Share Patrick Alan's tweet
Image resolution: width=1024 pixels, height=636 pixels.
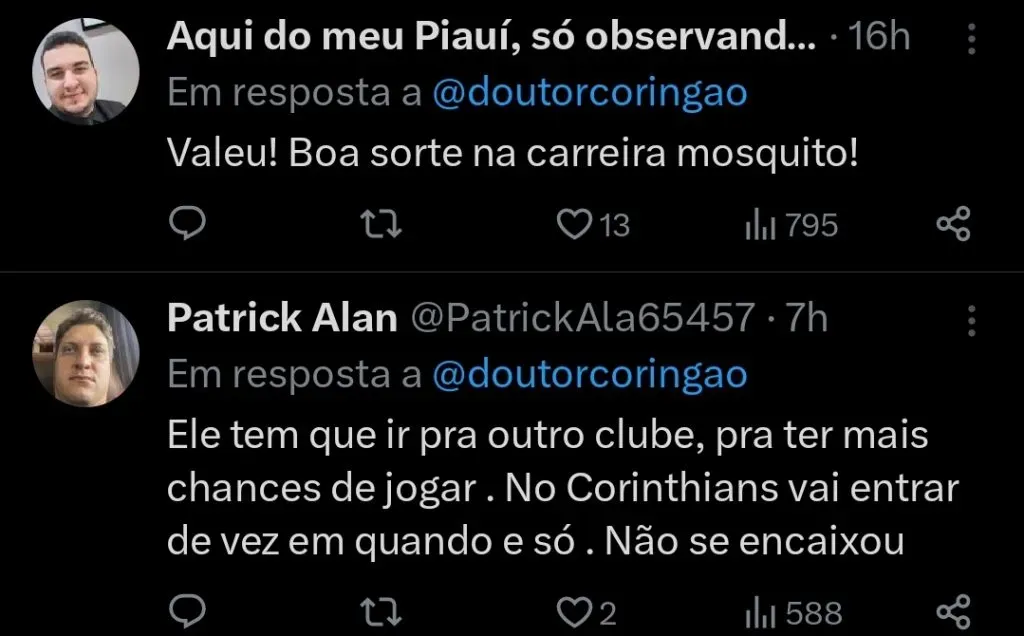[953, 610]
